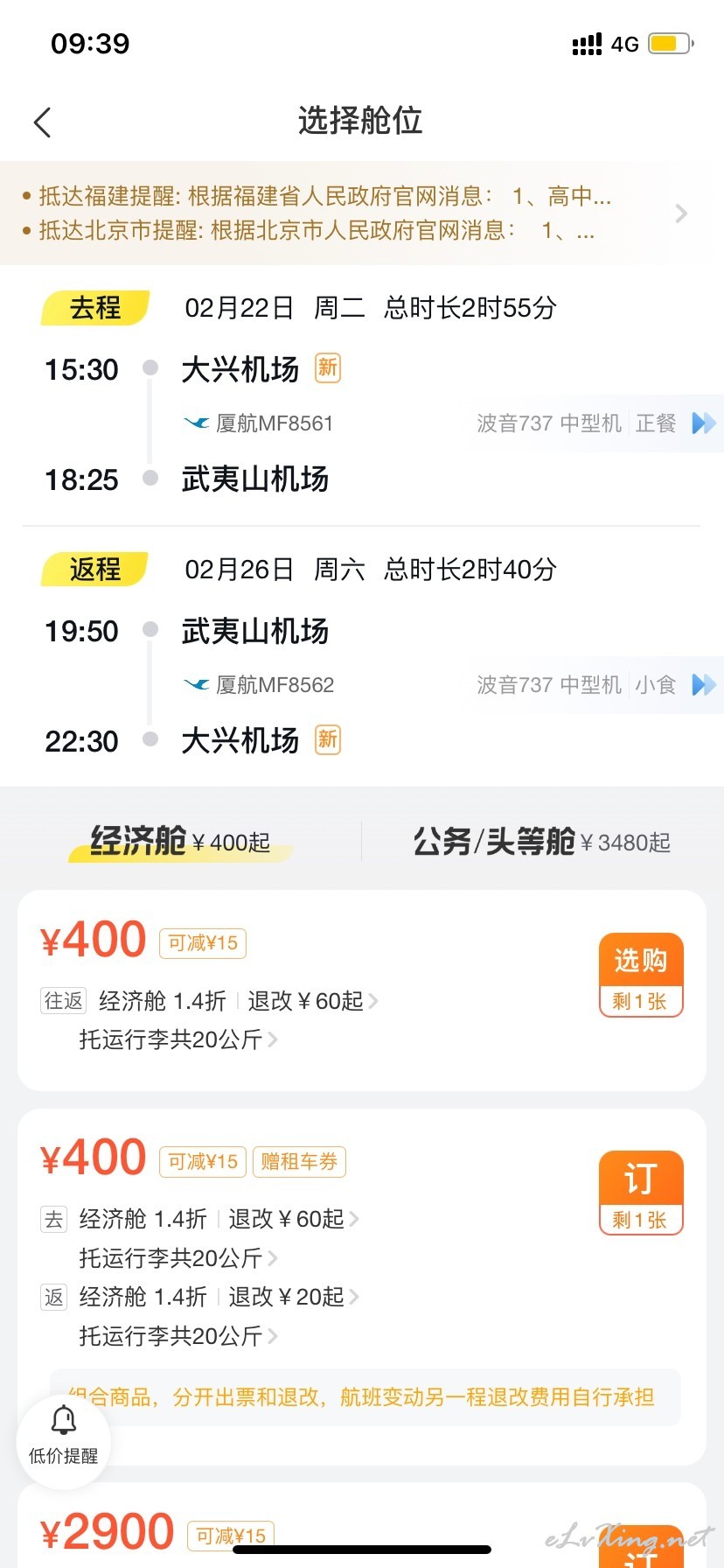
Task: Open 退改￥20起 for the 返 segment
Action: 294,1297
